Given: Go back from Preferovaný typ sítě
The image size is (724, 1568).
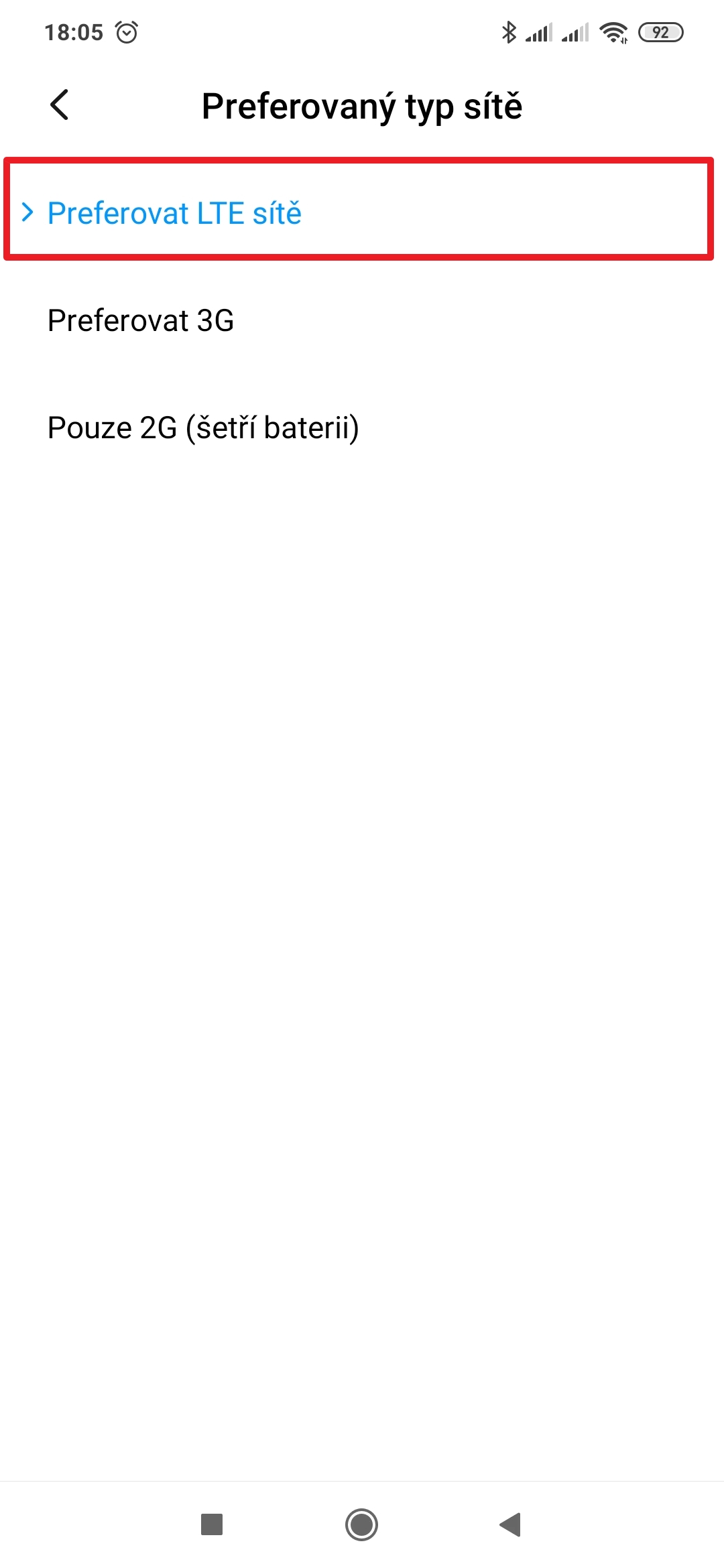Looking at the screenshot, I should [60, 105].
